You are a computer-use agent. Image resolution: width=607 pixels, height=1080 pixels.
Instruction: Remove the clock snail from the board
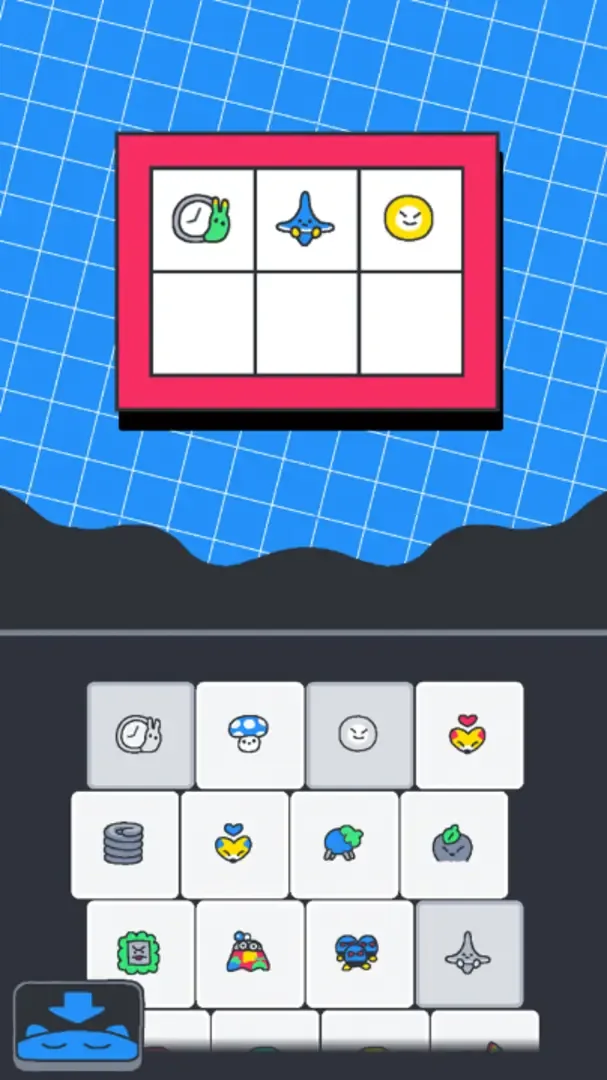coord(203,219)
